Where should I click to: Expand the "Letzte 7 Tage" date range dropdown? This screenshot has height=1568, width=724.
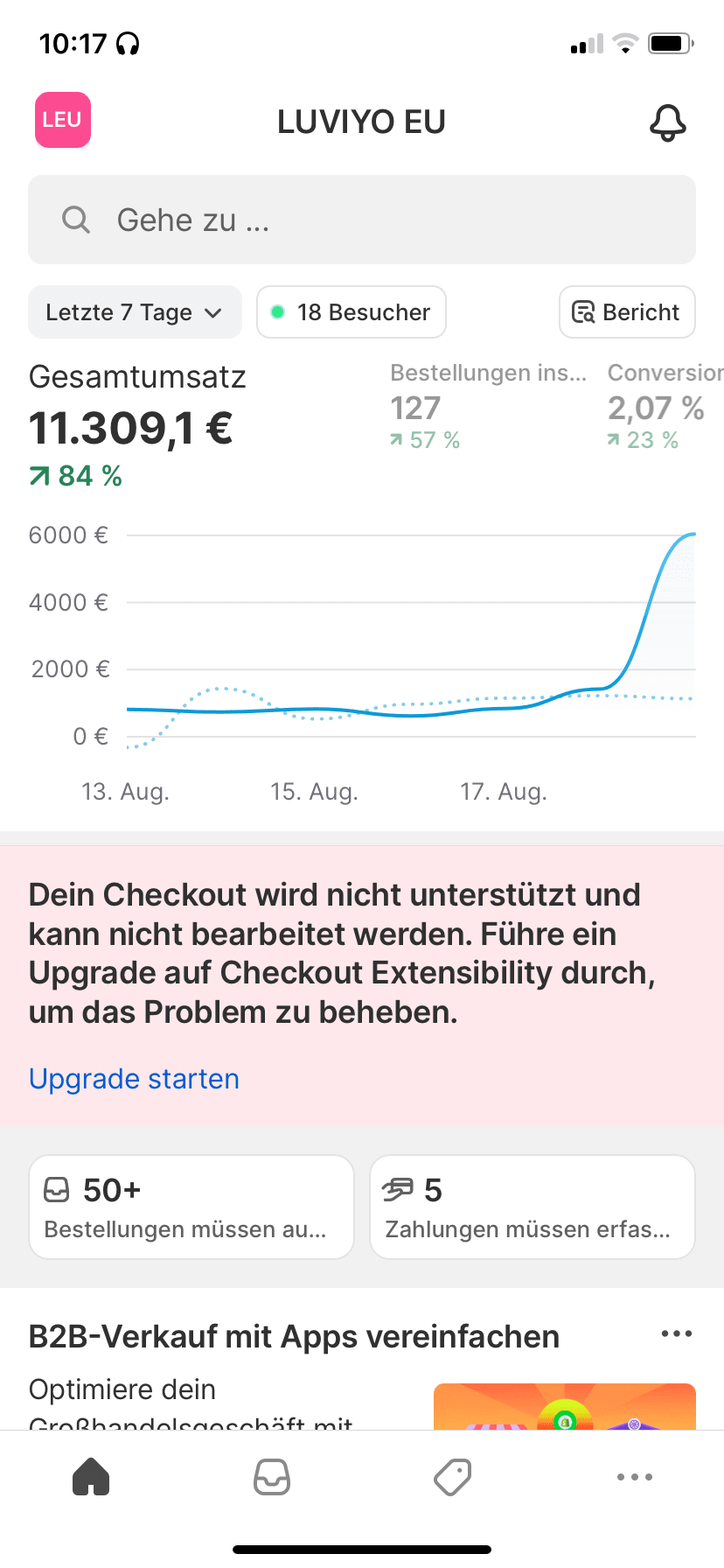[x=135, y=312]
